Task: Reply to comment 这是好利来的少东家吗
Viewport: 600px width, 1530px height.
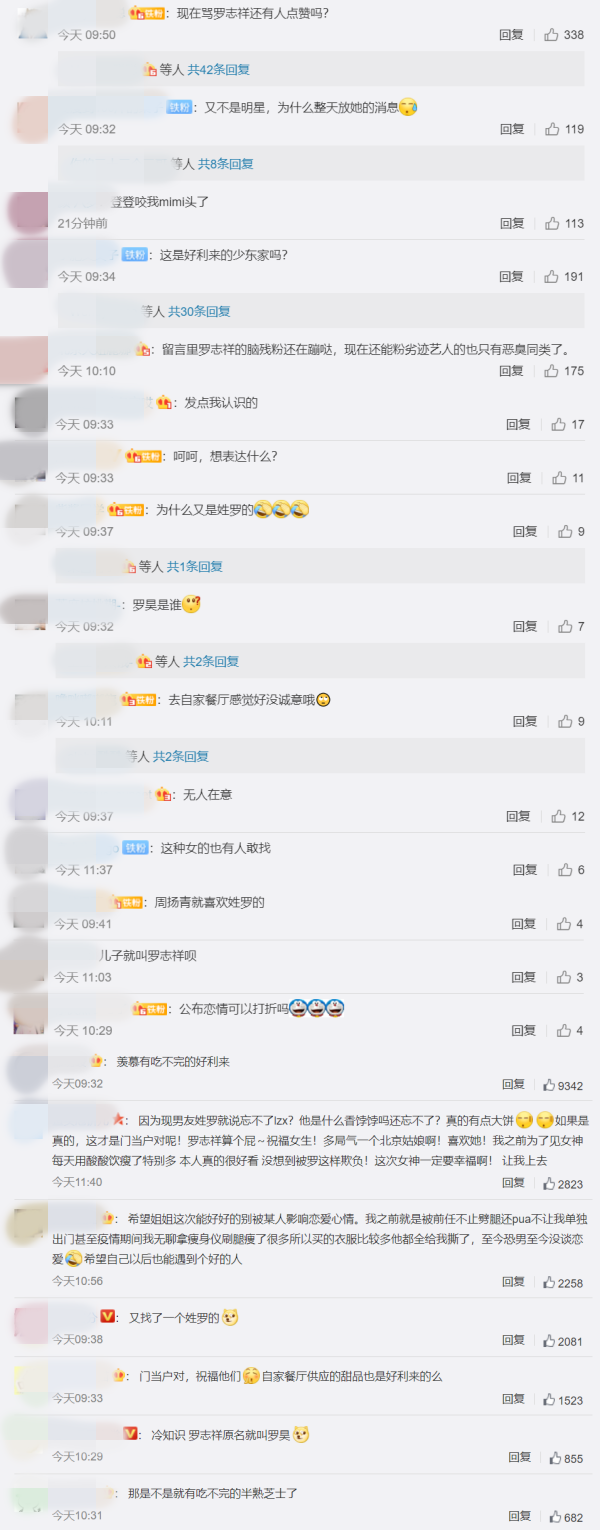Action: [x=512, y=277]
